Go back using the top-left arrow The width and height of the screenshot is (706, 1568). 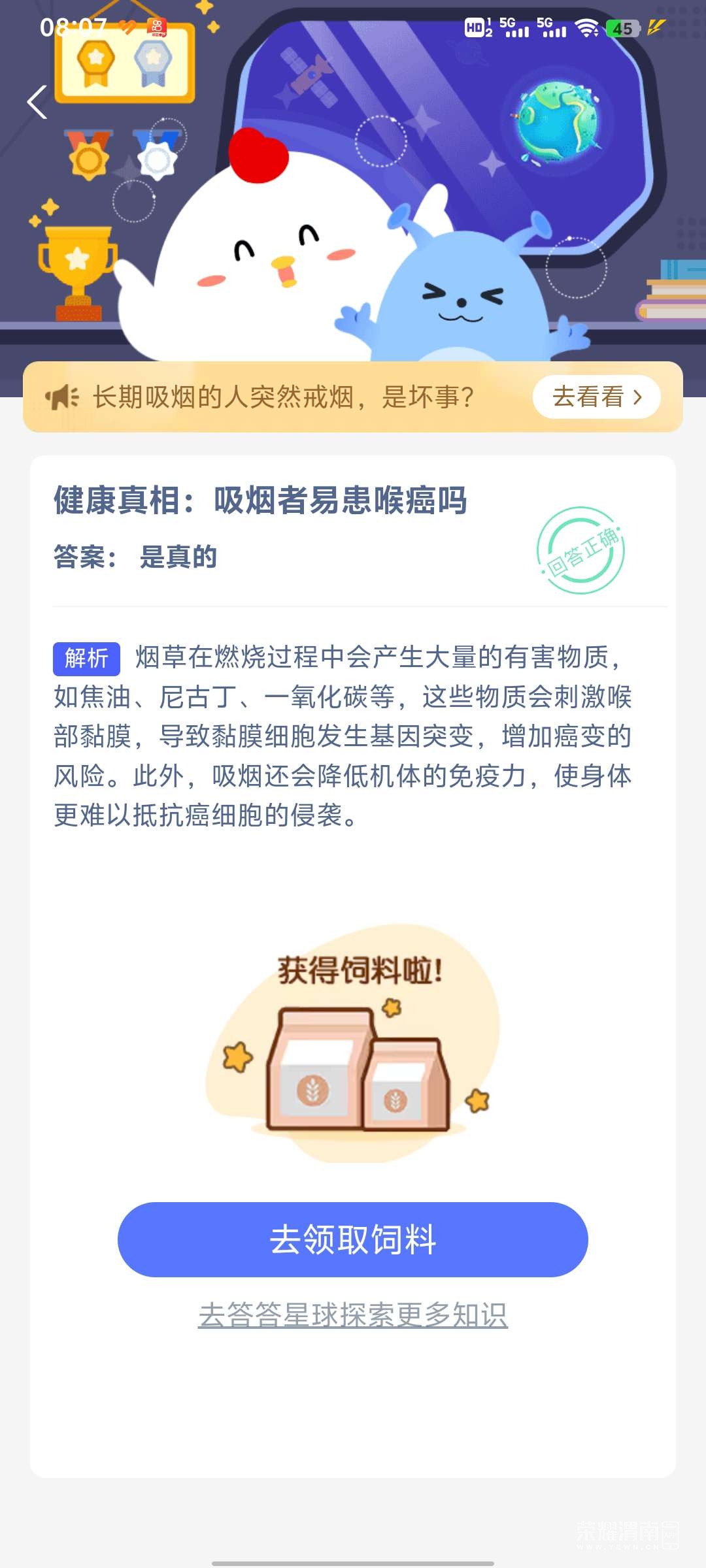coord(37,103)
